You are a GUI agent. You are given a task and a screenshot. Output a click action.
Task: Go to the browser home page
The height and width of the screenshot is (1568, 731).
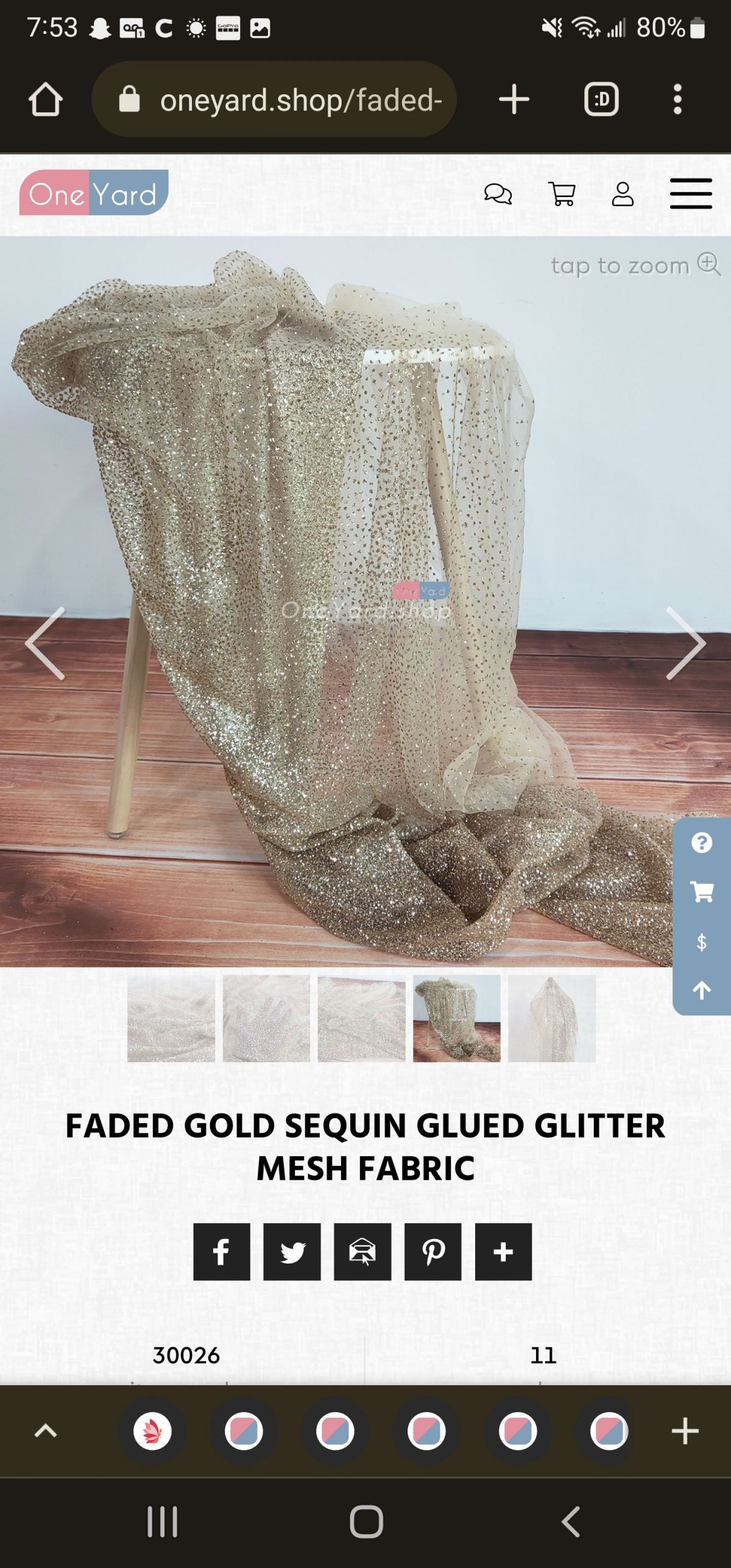[46, 99]
